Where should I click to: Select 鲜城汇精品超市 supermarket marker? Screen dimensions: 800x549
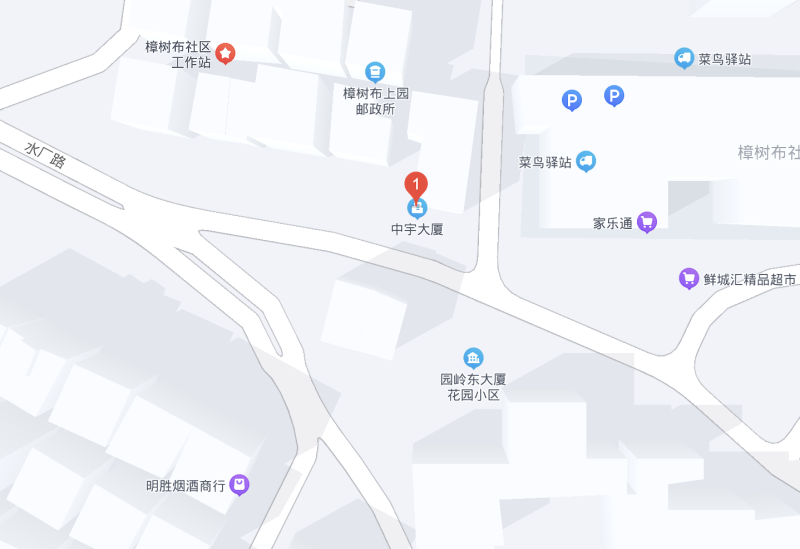pos(688,278)
